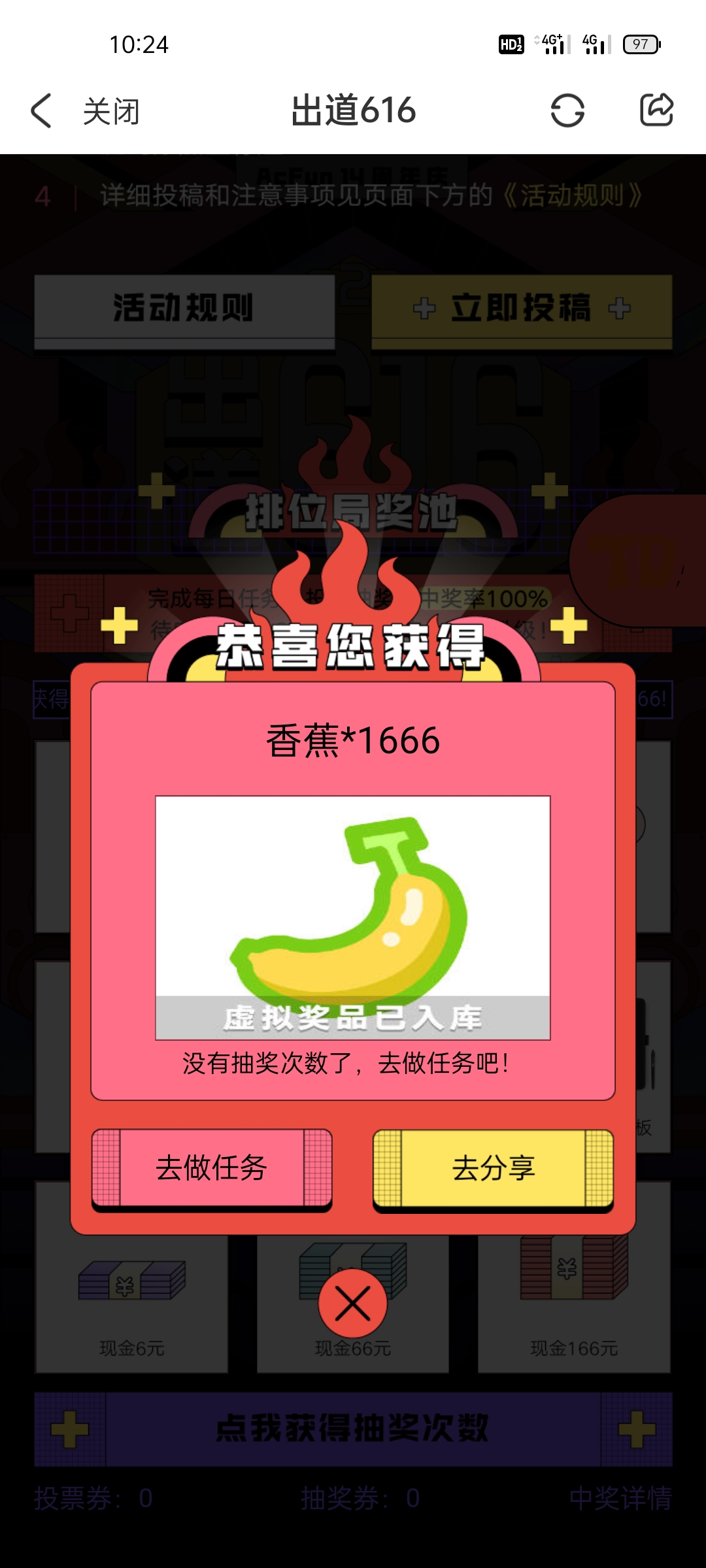Refresh the 出道616 page

pyautogui.click(x=567, y=110)
